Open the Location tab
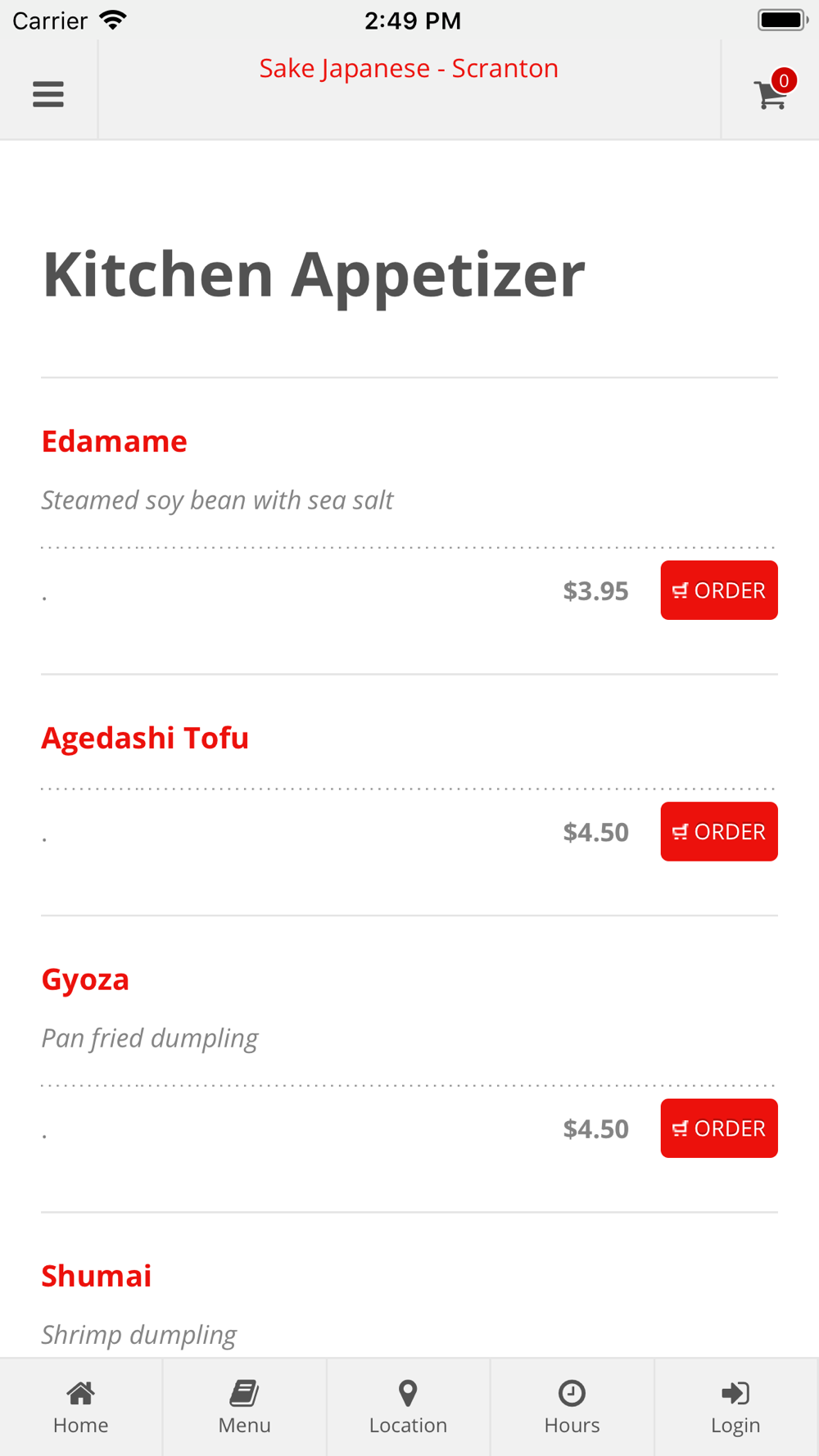 tap(409, 1408)
